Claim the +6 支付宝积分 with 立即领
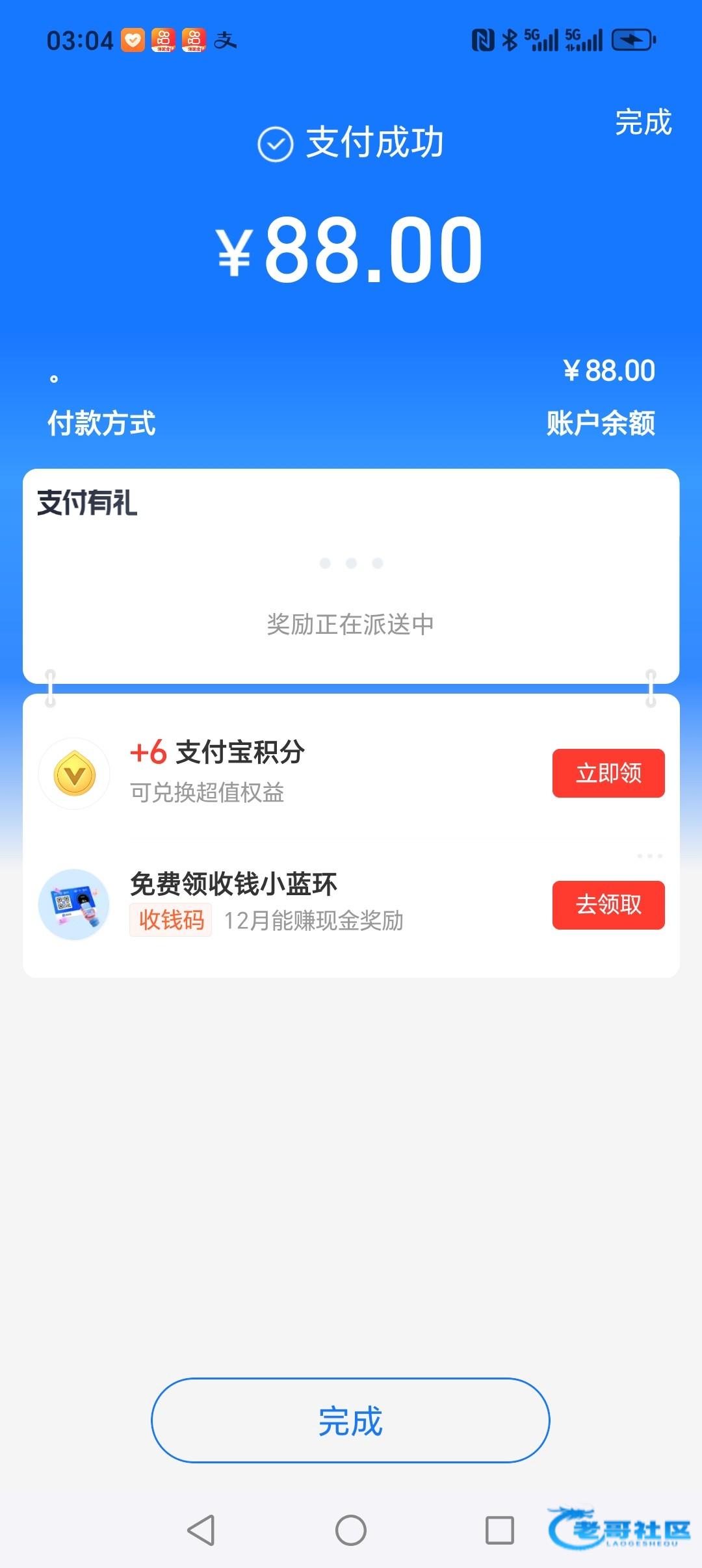This screenshot has width=702, height=1568. pyautogui.click(x=608, y=773)
